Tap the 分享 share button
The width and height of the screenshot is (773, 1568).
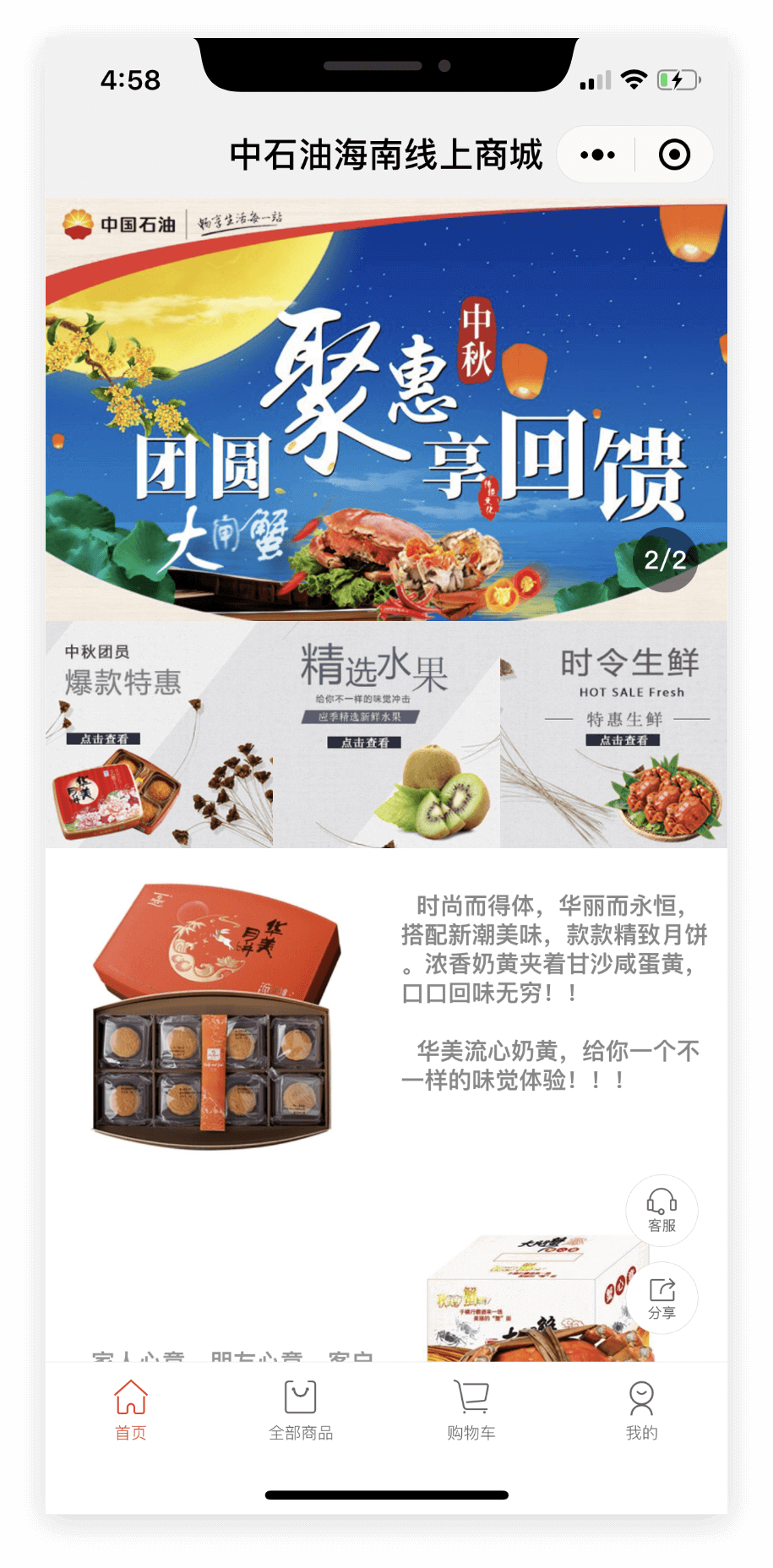coord(661,1298)
